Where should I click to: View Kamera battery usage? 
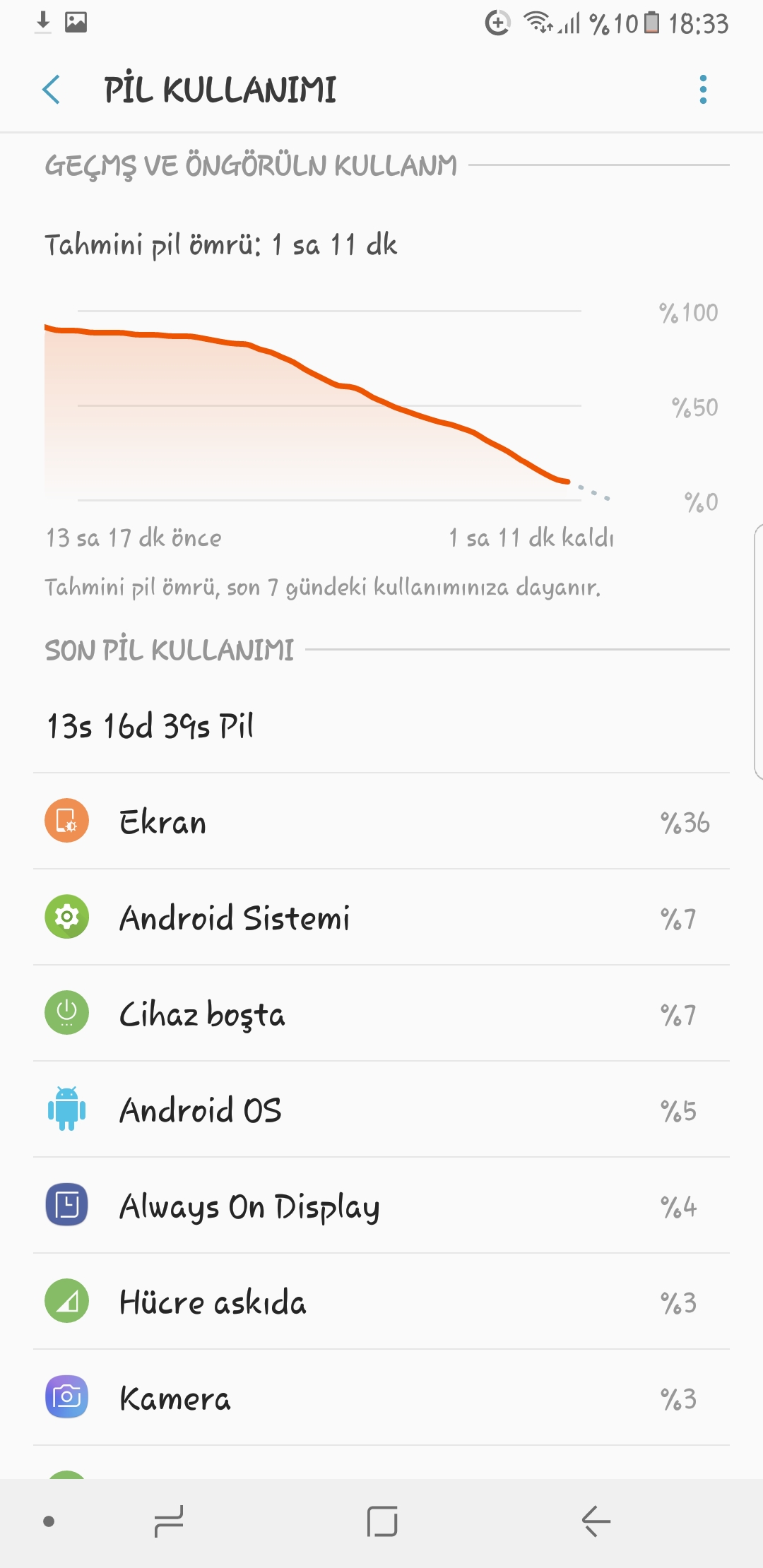(381, 1398)
